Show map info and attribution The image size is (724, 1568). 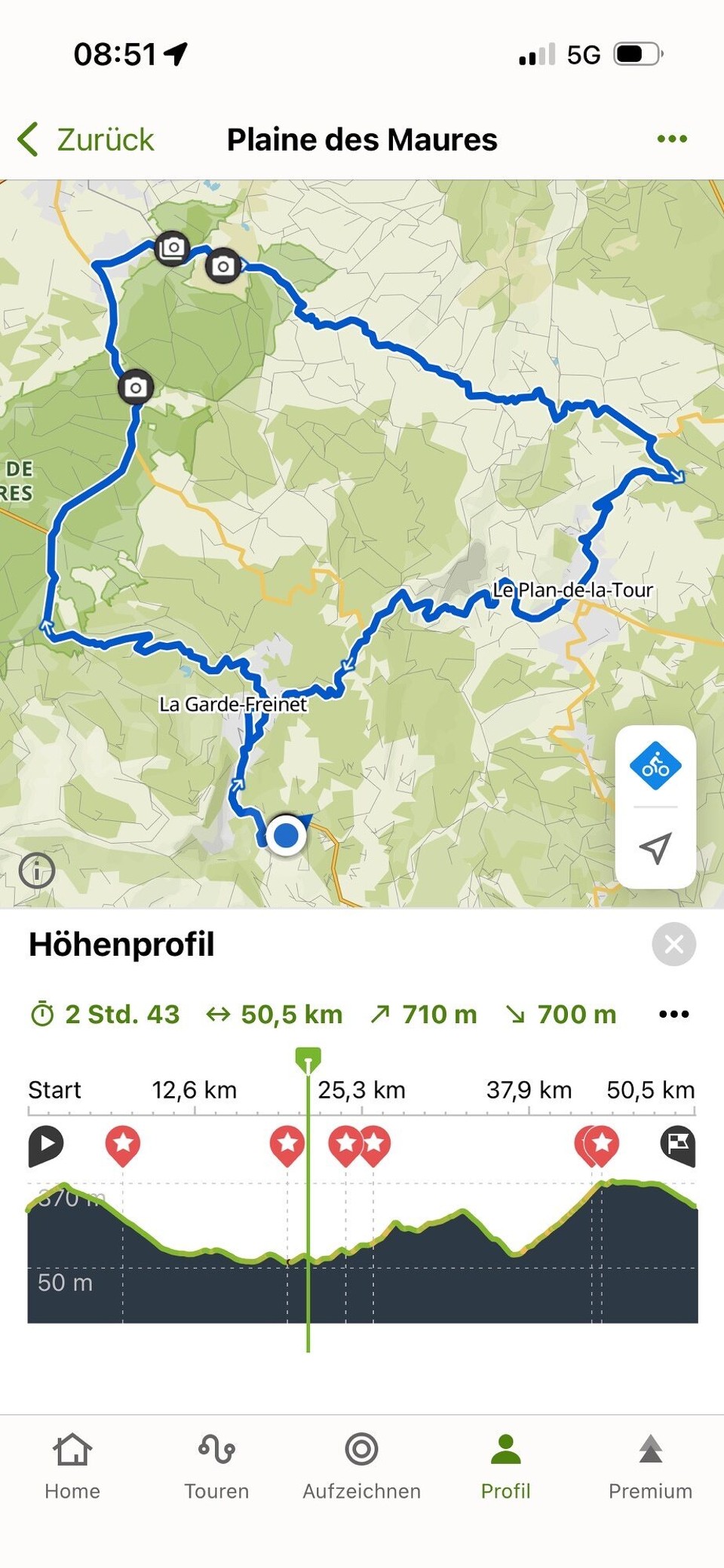pyautogui.click(x=37, y=871)
